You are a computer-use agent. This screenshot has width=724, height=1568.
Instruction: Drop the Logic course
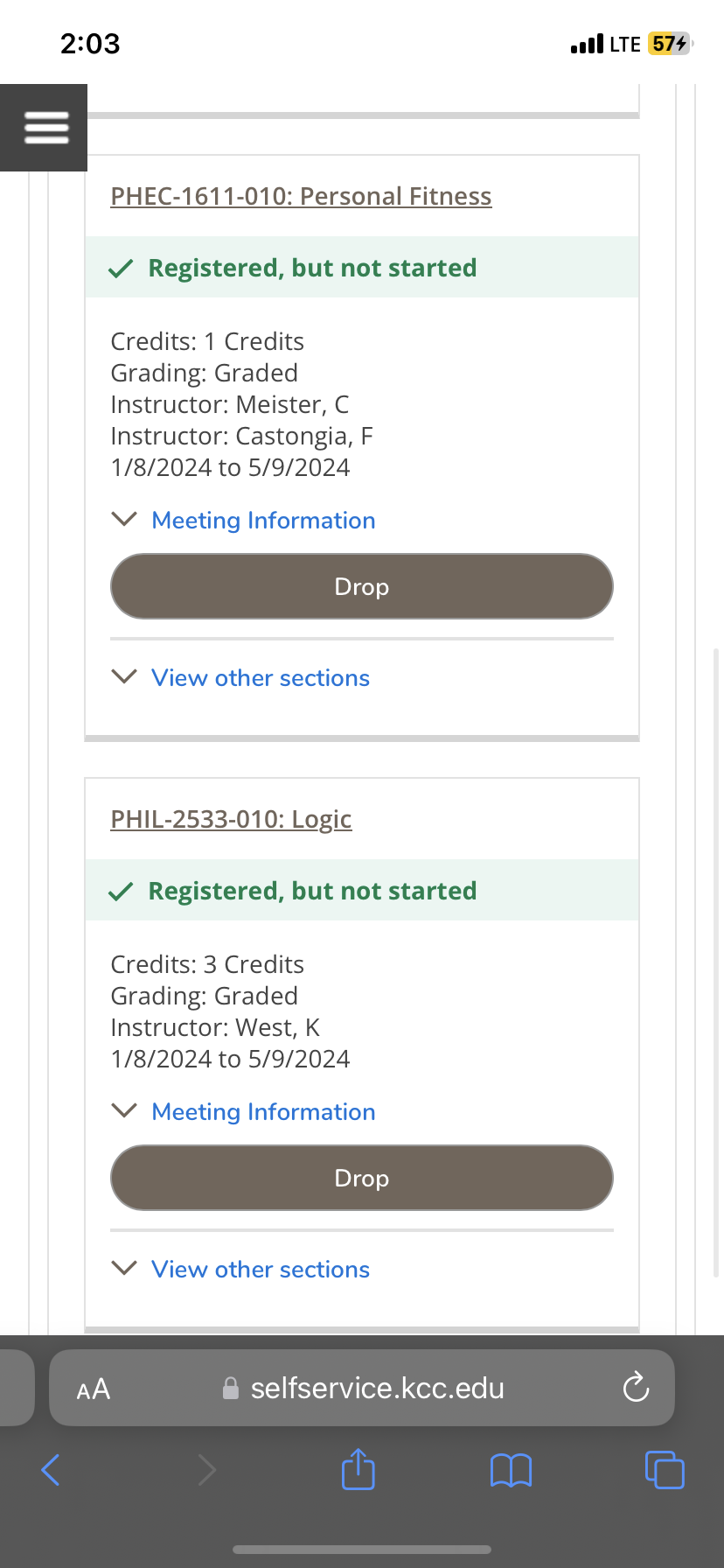point(362,1178)
